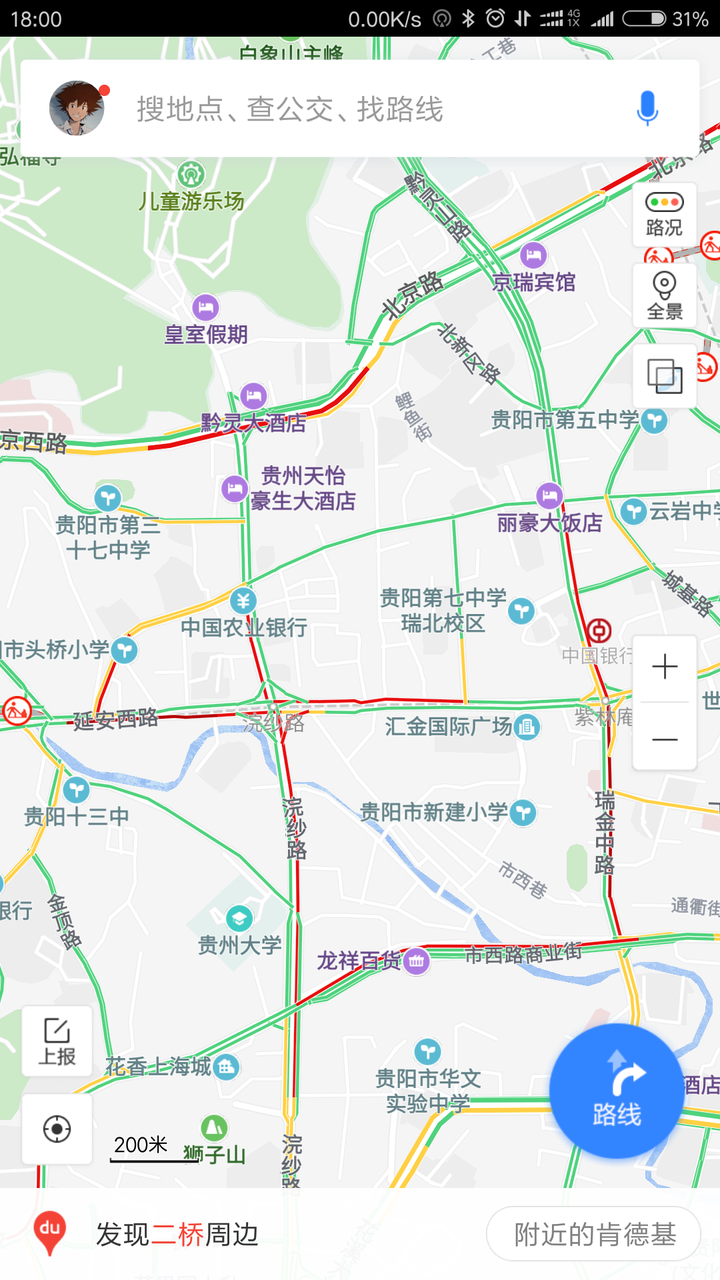Center the map on my location
720x1280 pixels.
(x=57, y=1129)
